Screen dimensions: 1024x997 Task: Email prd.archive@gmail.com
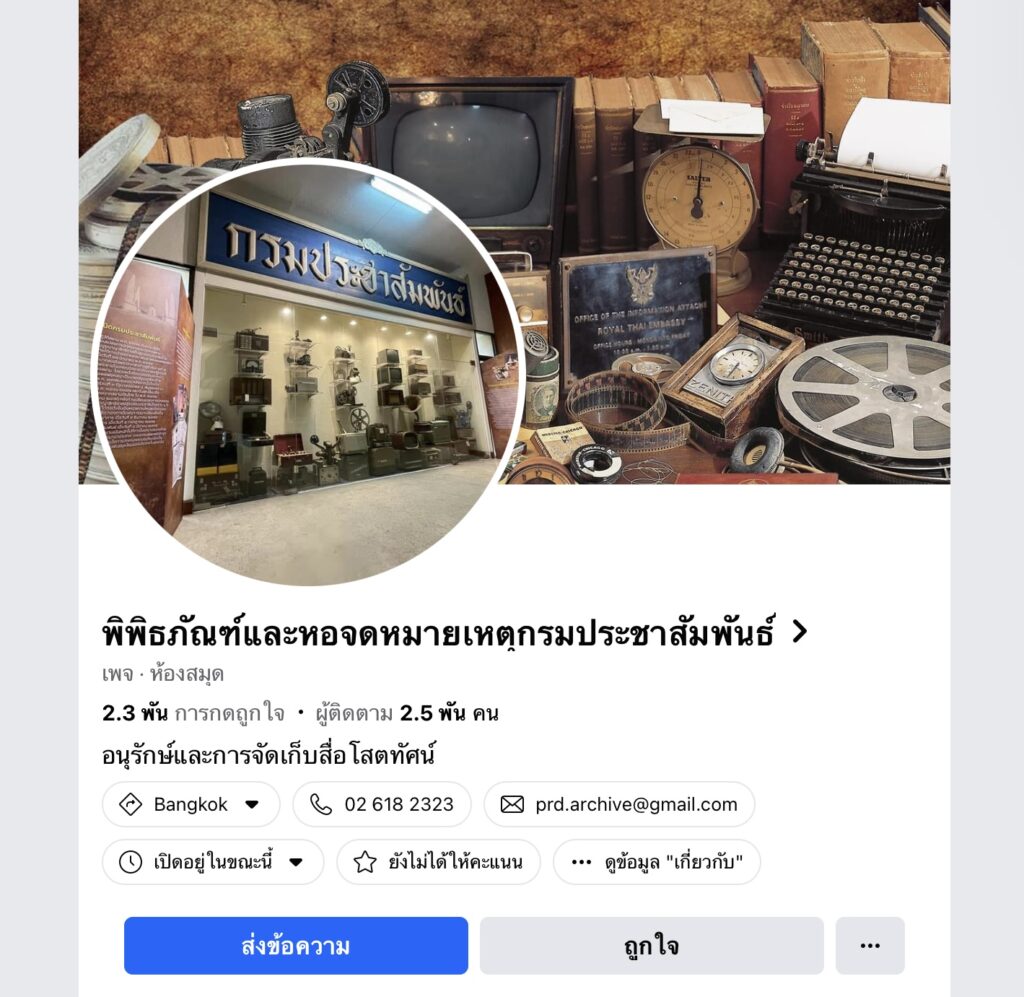[619, 804]
